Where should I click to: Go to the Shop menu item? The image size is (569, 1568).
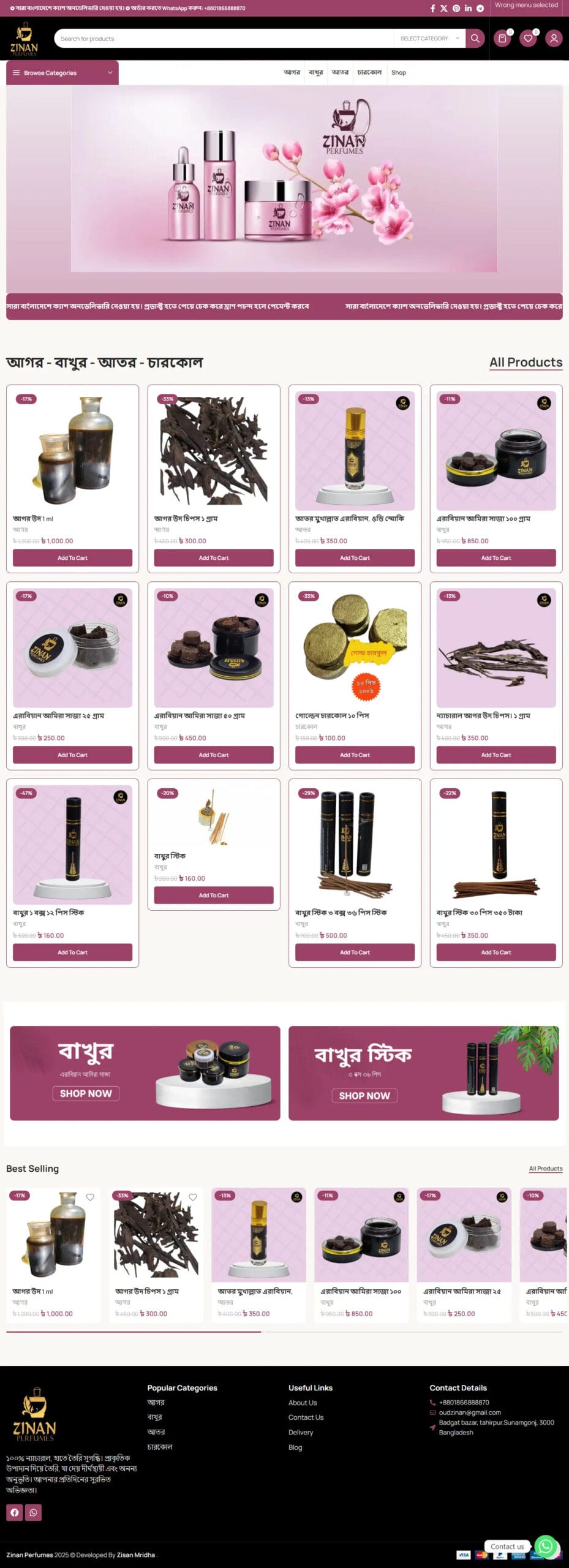tap(398, 73)
